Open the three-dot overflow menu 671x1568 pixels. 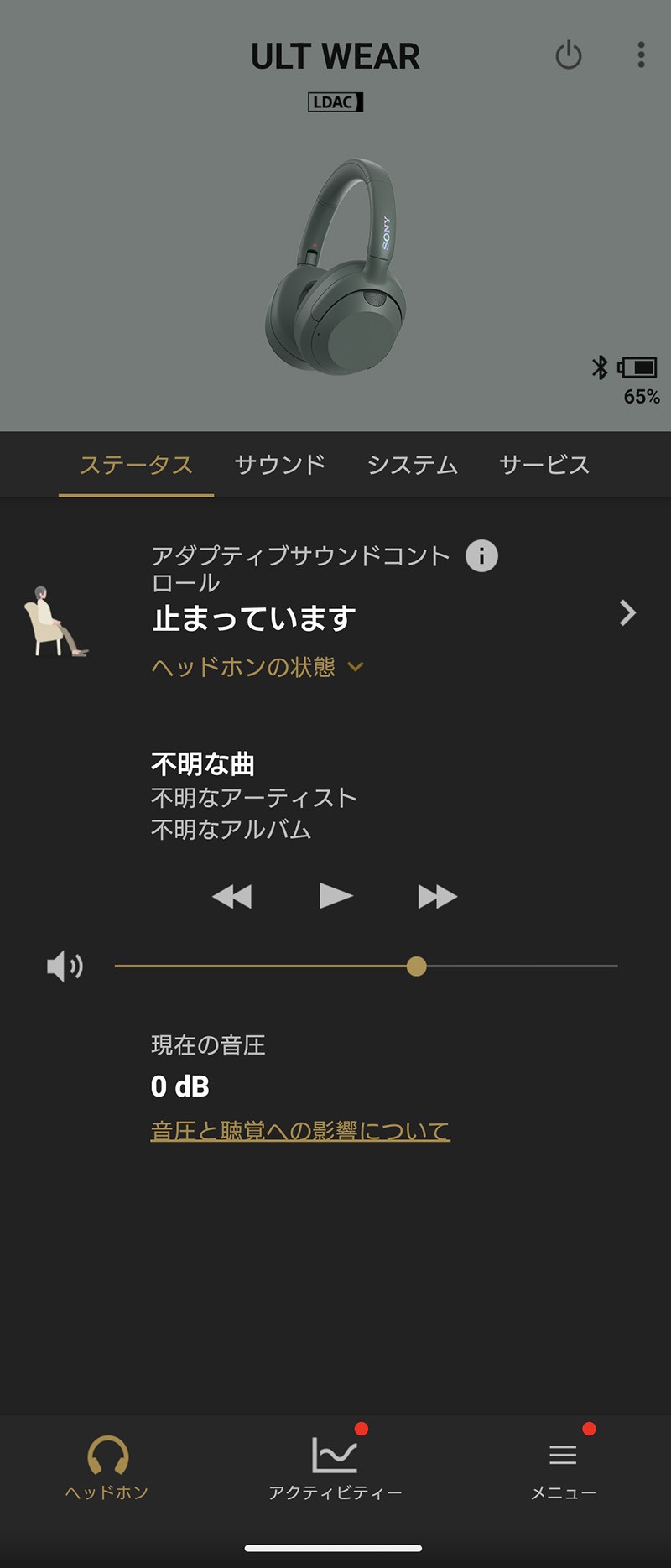pyautogui.click(x=641, y=55)
